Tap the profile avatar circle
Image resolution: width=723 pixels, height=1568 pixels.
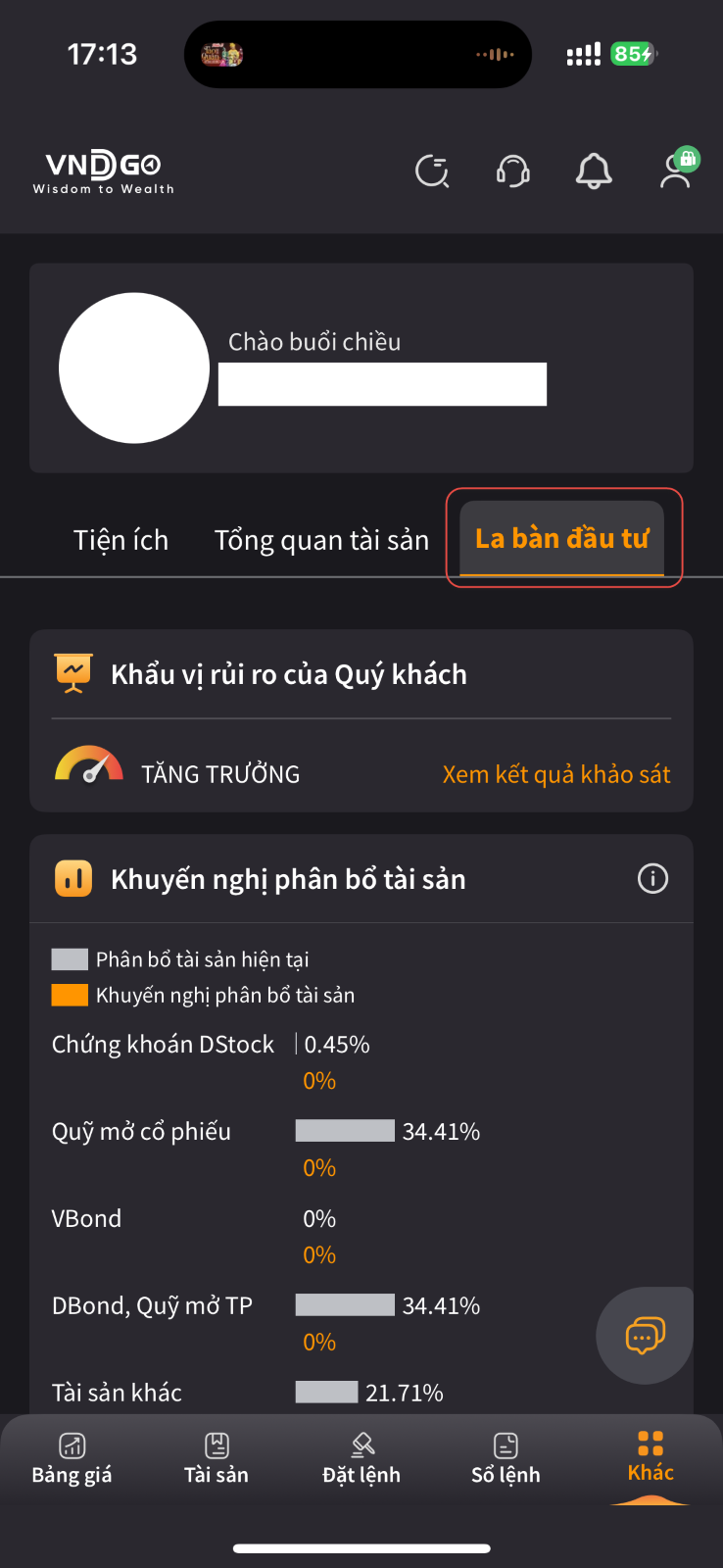coord(134,368)
